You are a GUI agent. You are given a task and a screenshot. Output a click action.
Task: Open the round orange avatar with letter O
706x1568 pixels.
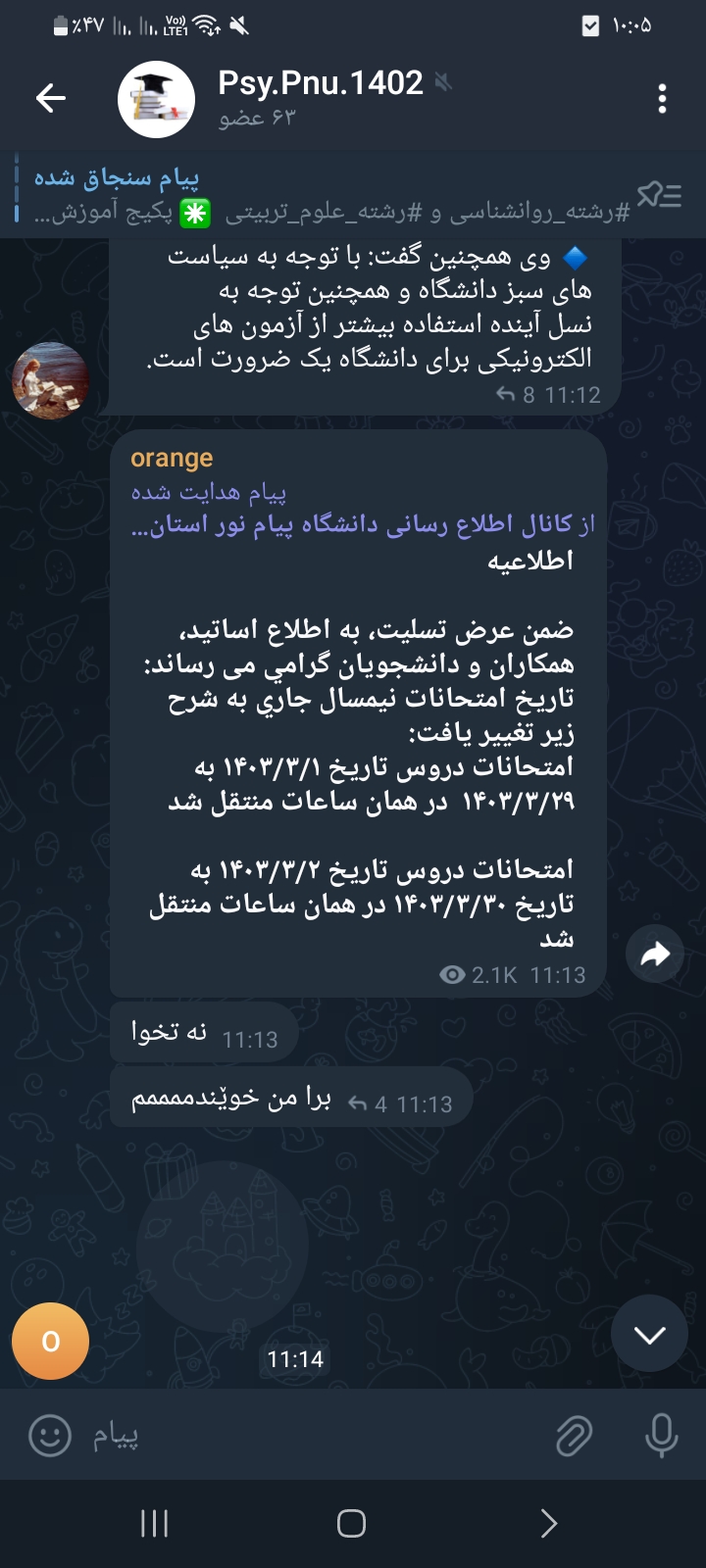(50, 1341)
